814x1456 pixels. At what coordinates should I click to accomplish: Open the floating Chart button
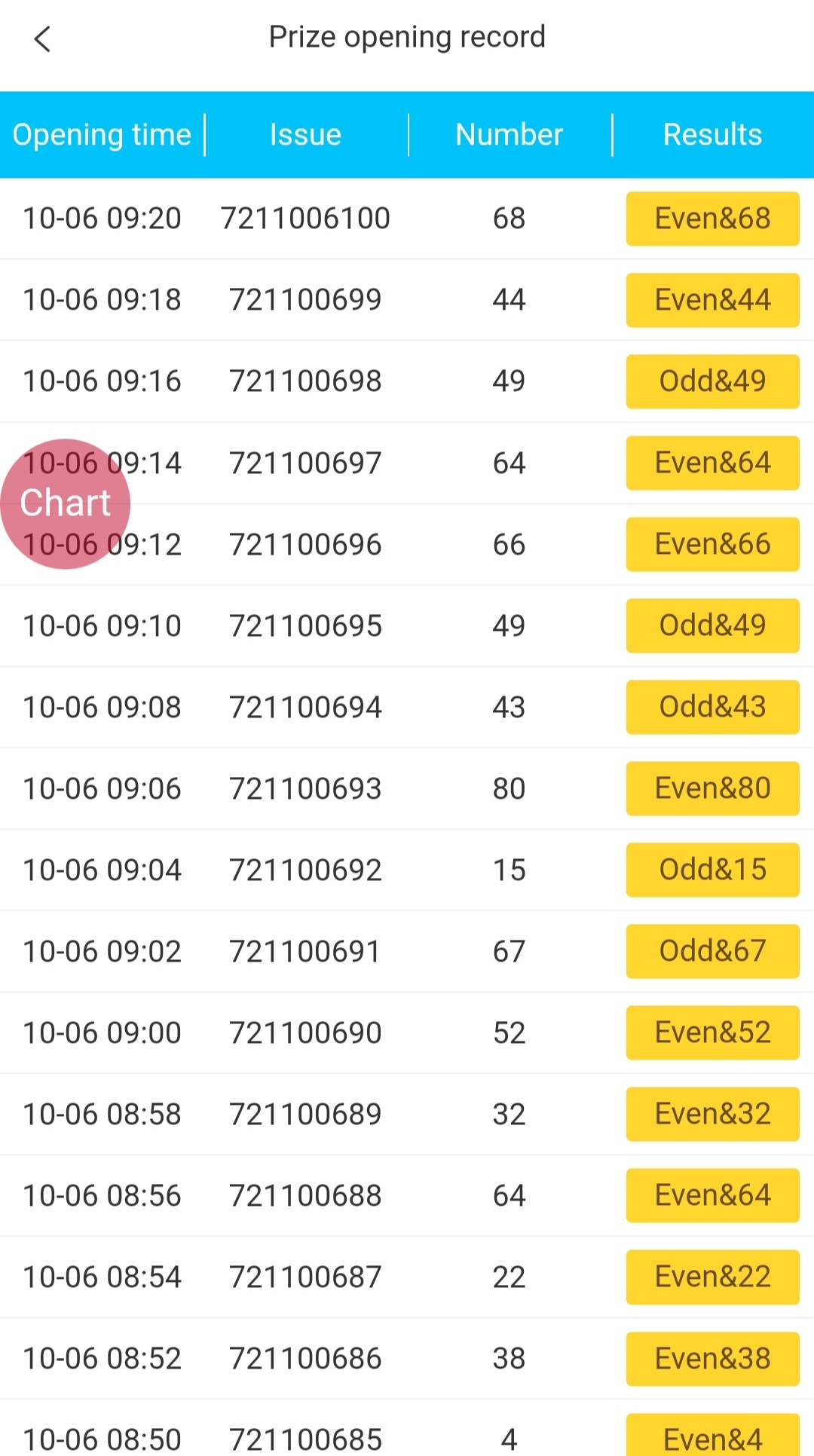[x=65, y=503]
